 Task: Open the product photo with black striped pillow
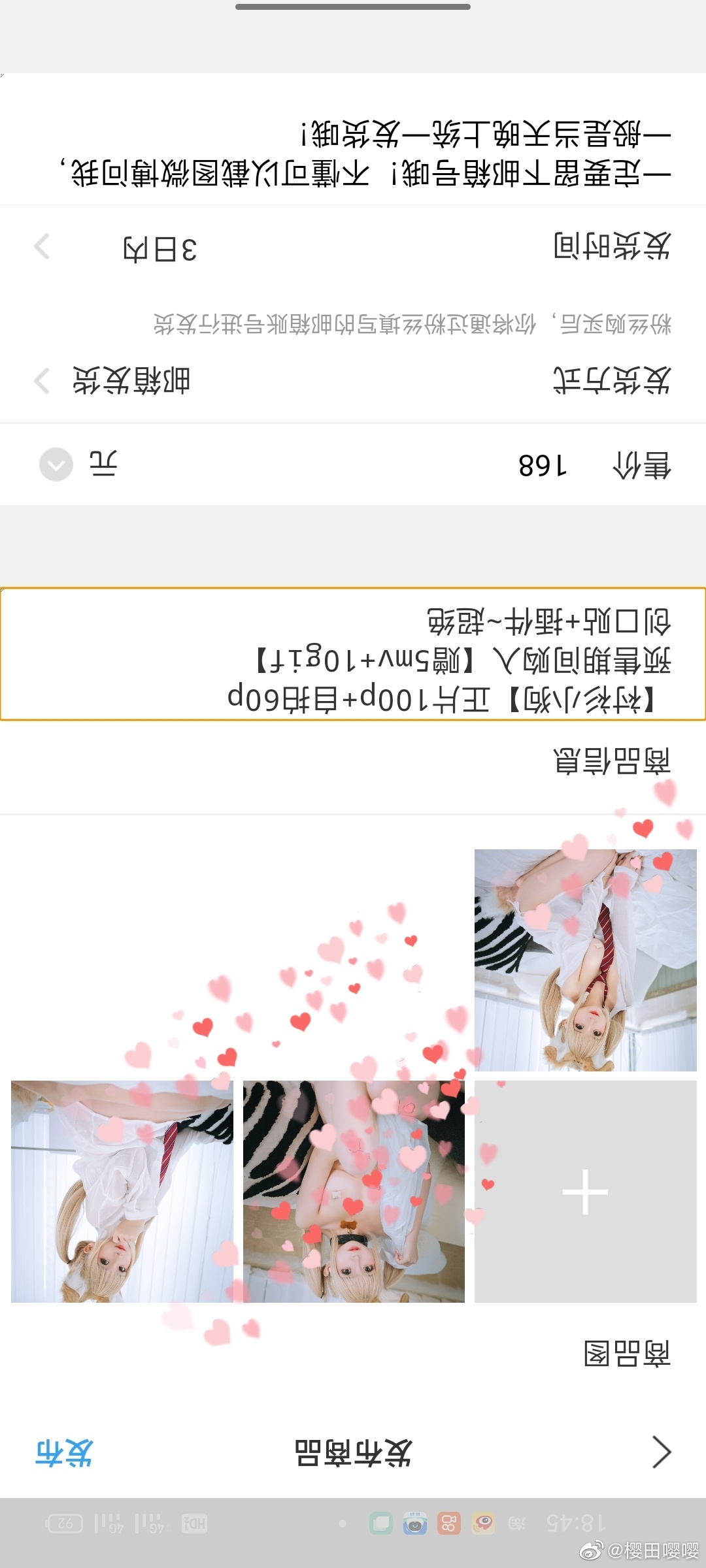pyautogui.click(x=354, y=1192)
